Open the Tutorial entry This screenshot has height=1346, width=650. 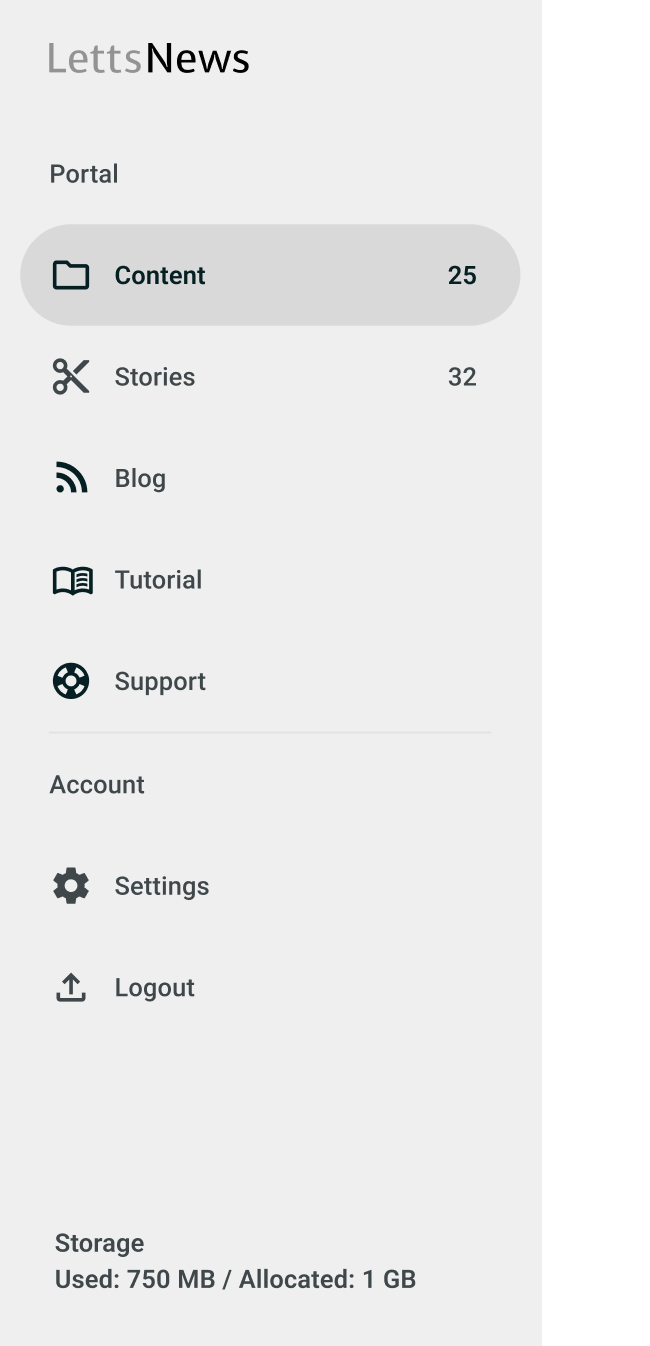click(x=270, y=580)
